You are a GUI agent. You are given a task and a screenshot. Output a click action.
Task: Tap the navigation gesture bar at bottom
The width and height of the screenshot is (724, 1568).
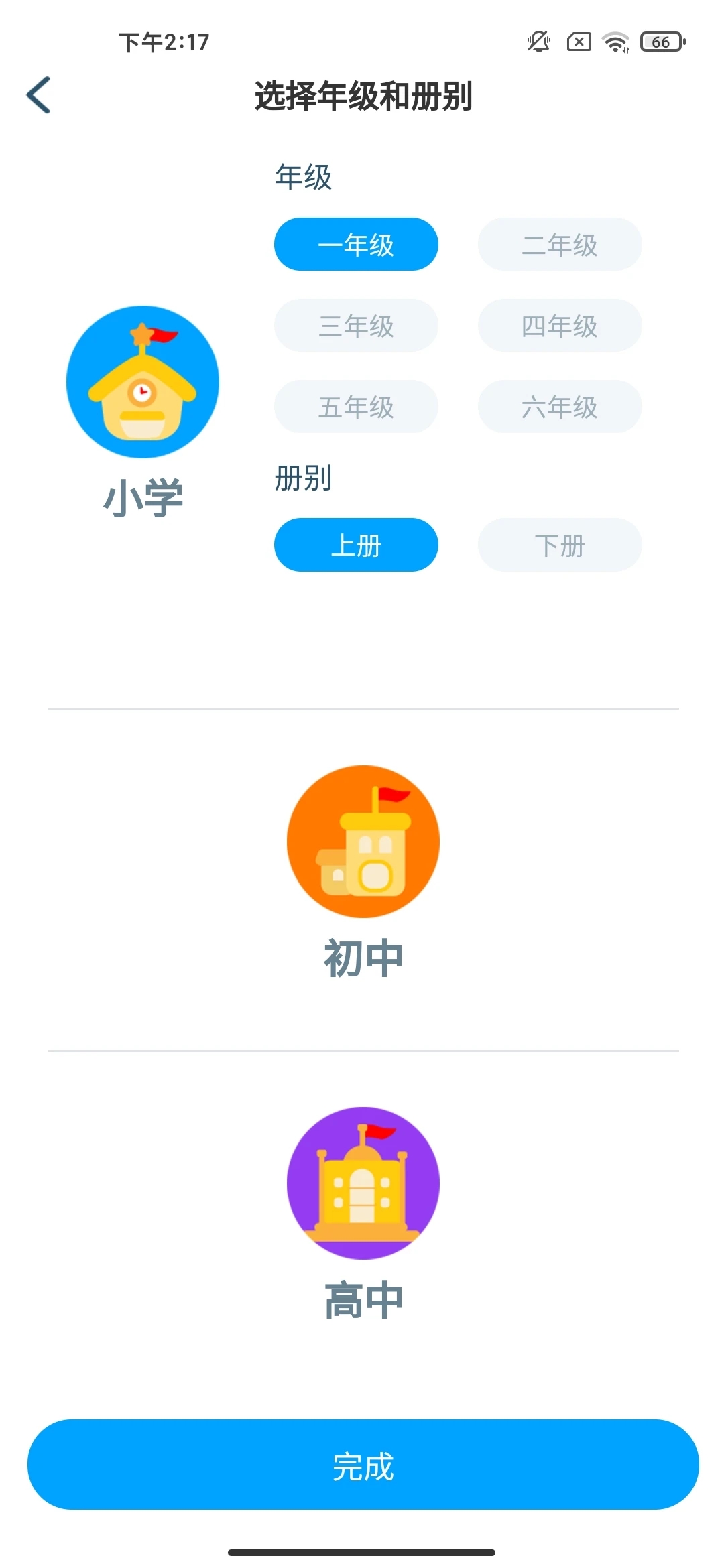tap(362, 1553)
